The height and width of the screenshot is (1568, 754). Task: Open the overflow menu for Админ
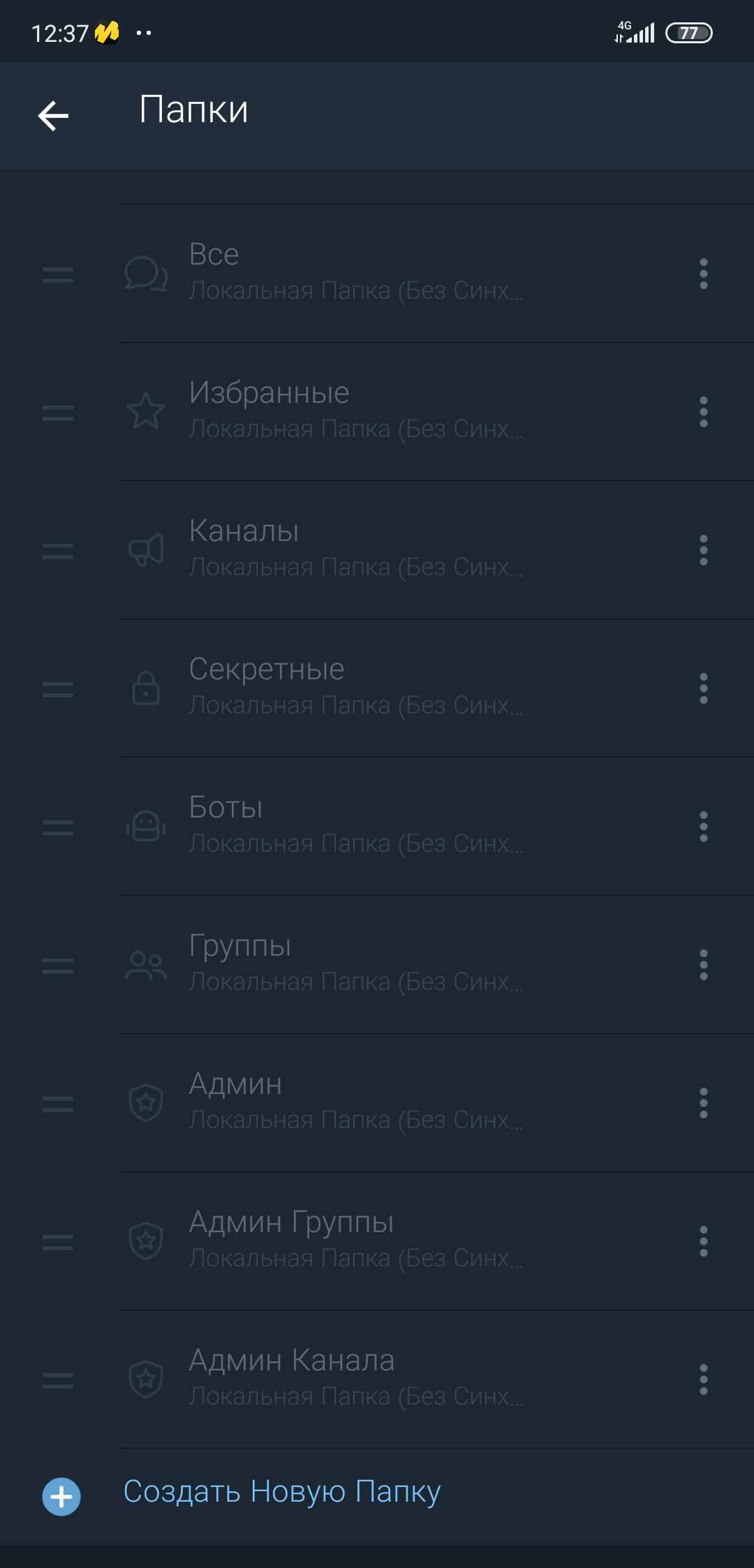703,1103
